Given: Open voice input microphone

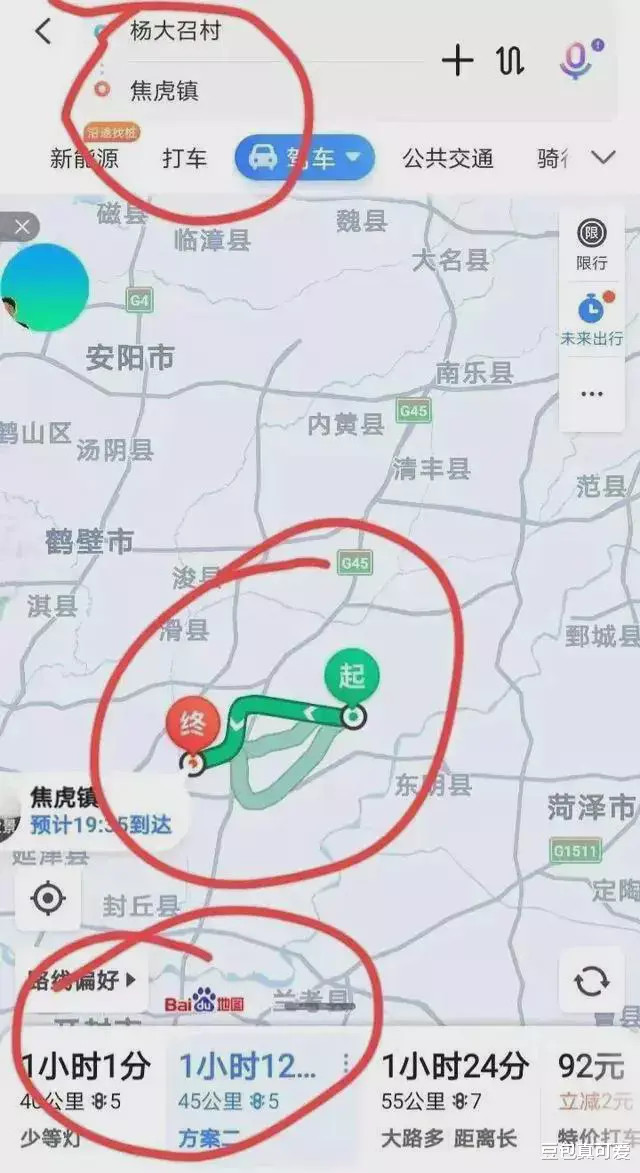Looking at the screenshot, I should (x=577, y=59).
